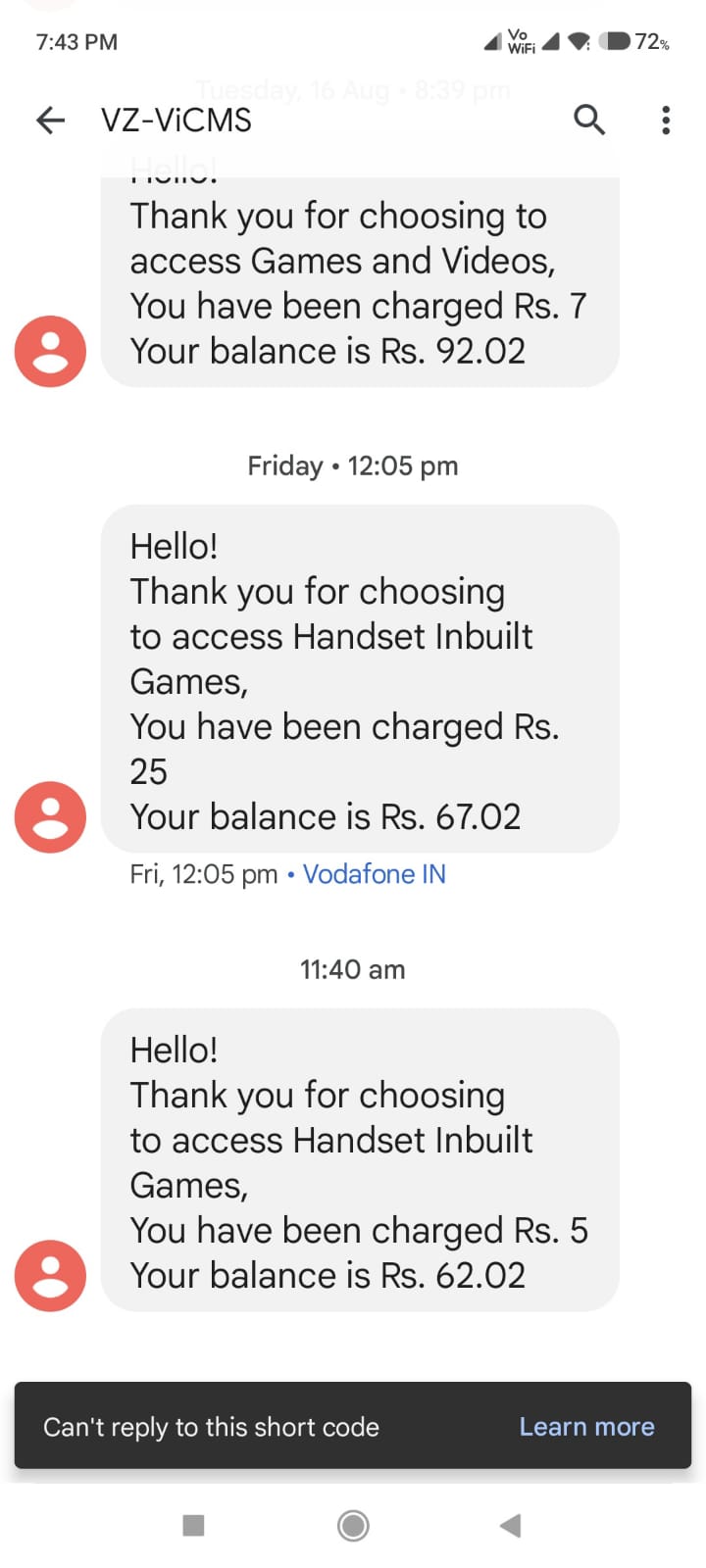This screenshot has height=1568, width=706.
Task: Tap the message charged Rs. 5
Action: click(360, 1159)
